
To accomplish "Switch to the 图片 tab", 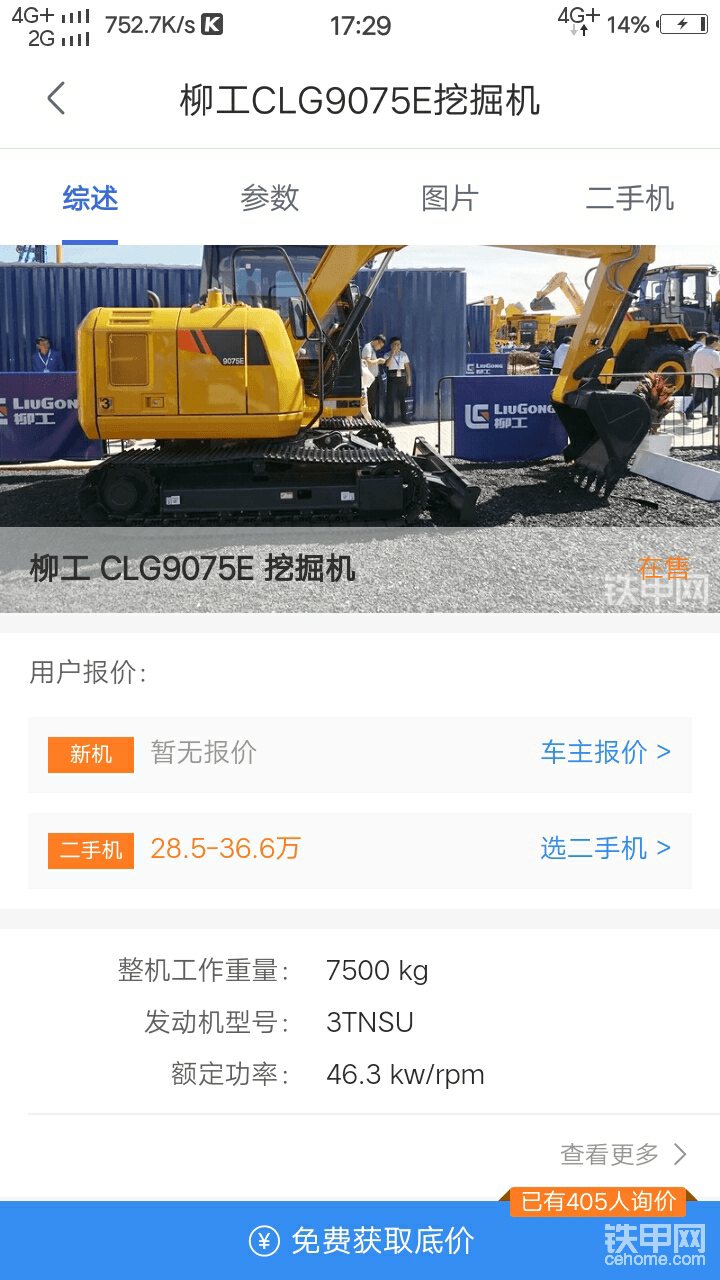I will pos(450,198).
